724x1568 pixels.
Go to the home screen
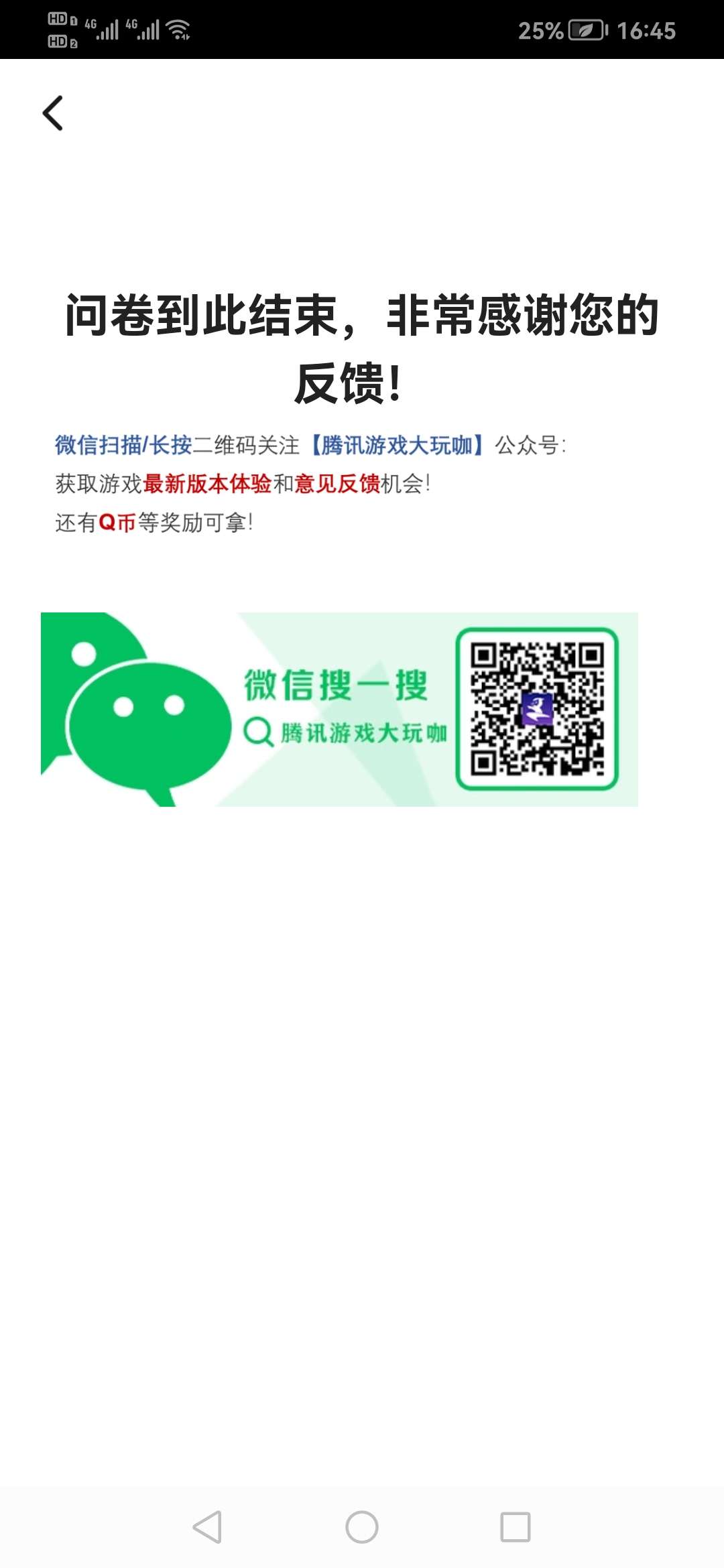[362, 1527]
